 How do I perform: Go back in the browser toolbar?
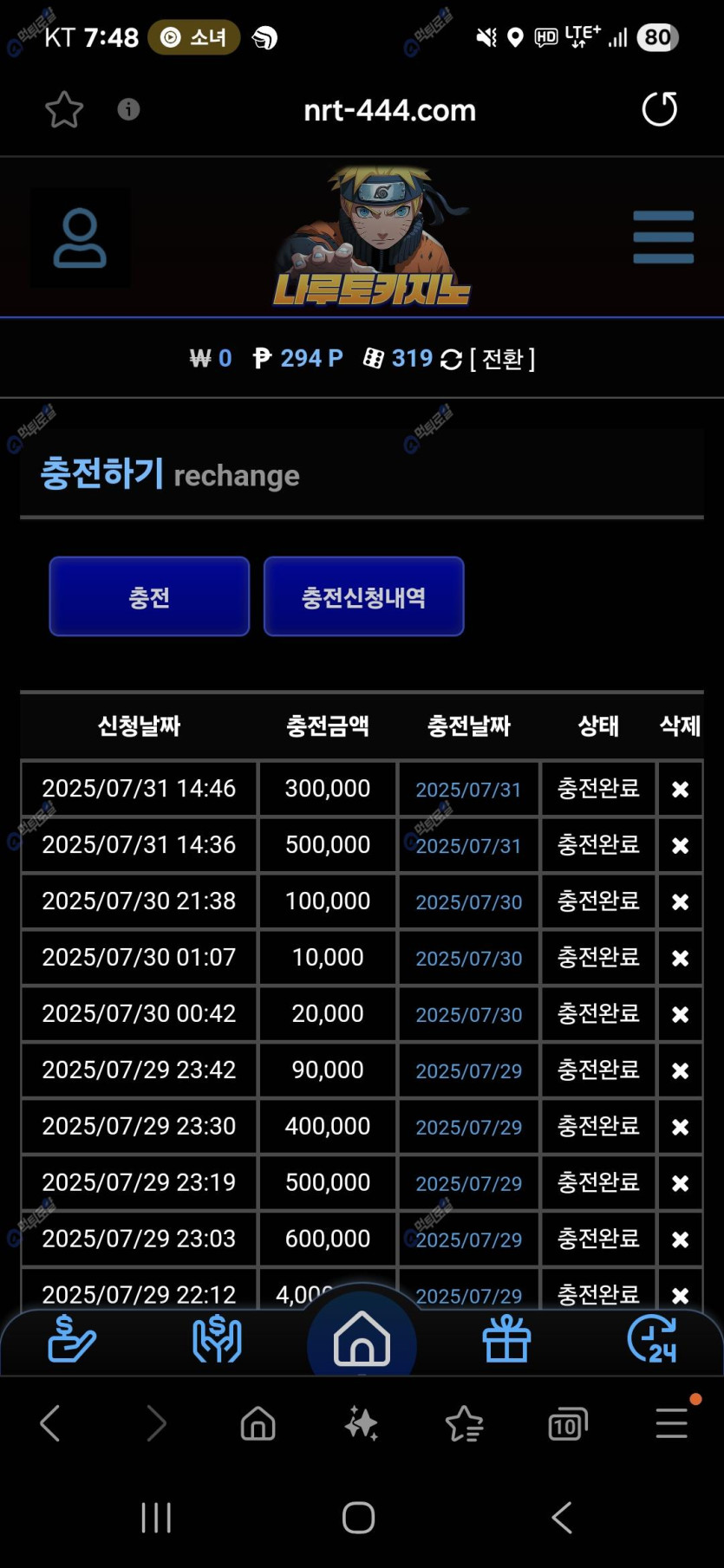(x=51, y=1423)
